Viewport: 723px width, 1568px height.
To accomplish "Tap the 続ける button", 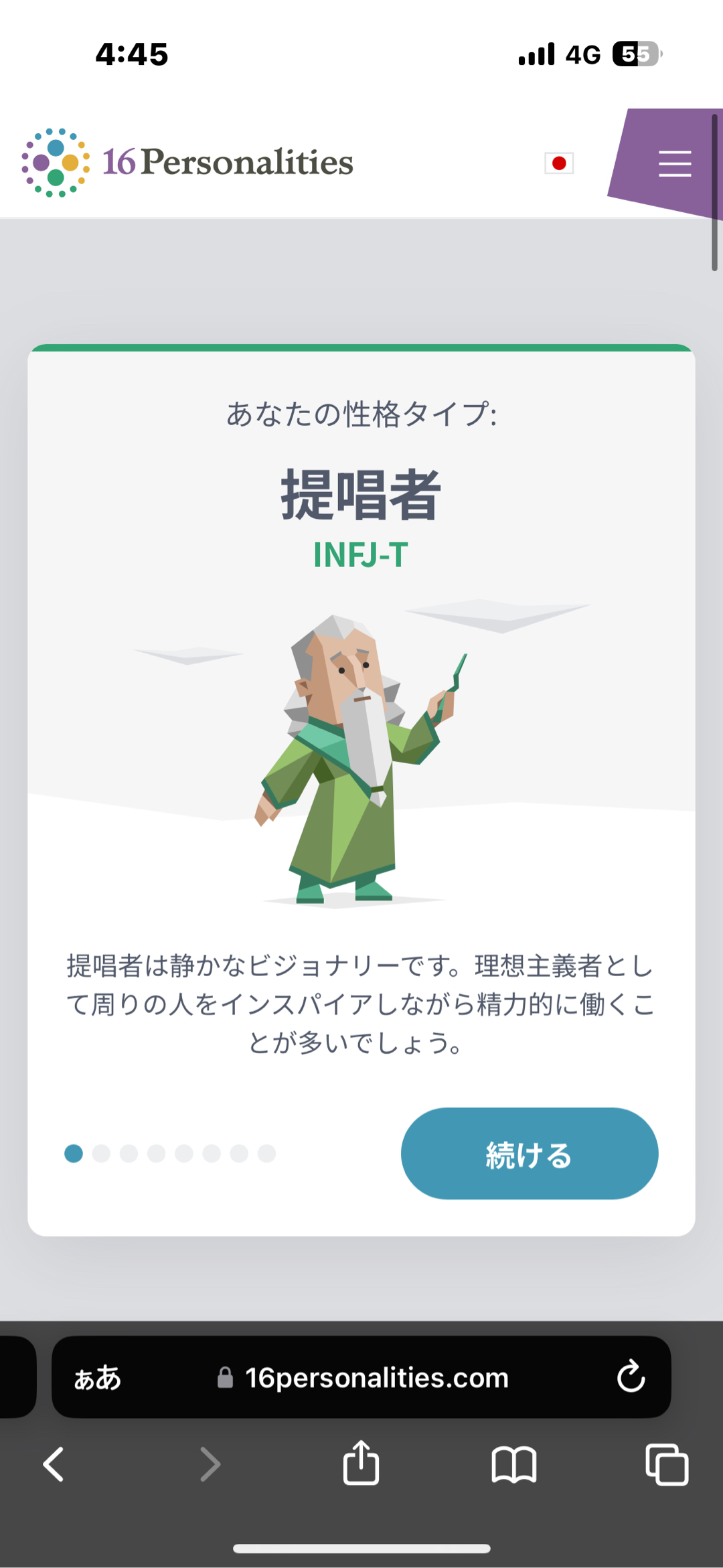I will pos(529,1154).
